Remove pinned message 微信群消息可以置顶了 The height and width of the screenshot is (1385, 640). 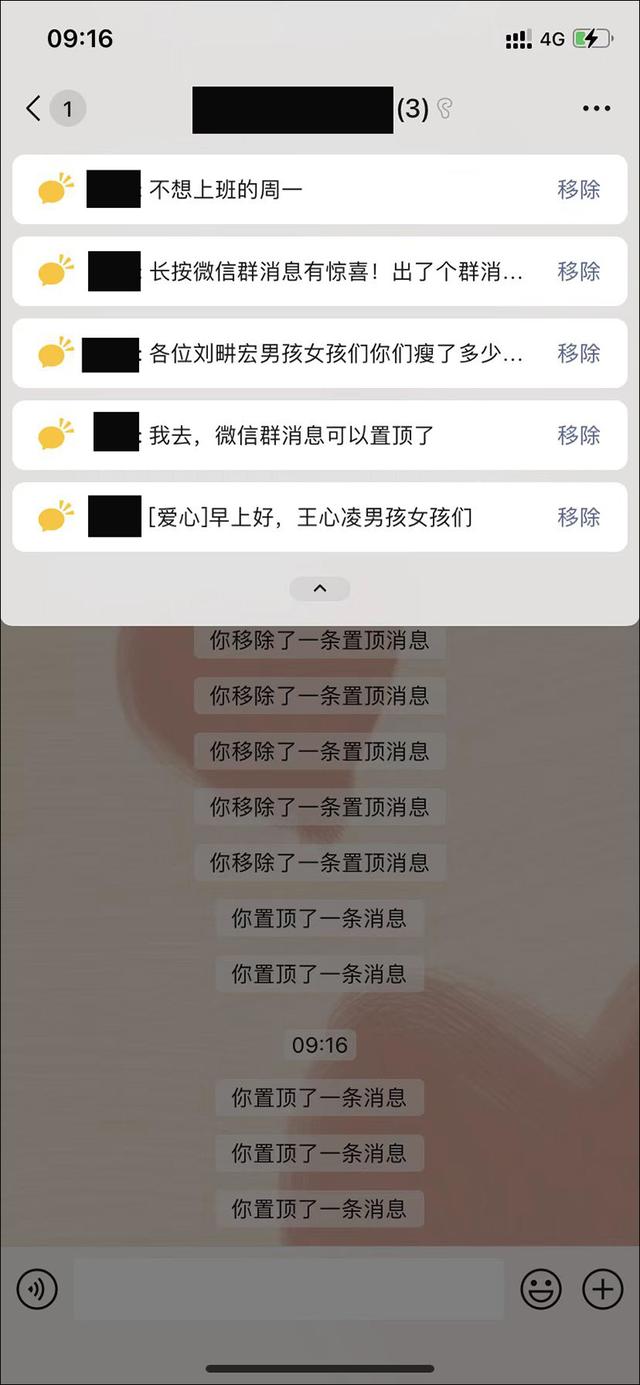click(579, 435)
